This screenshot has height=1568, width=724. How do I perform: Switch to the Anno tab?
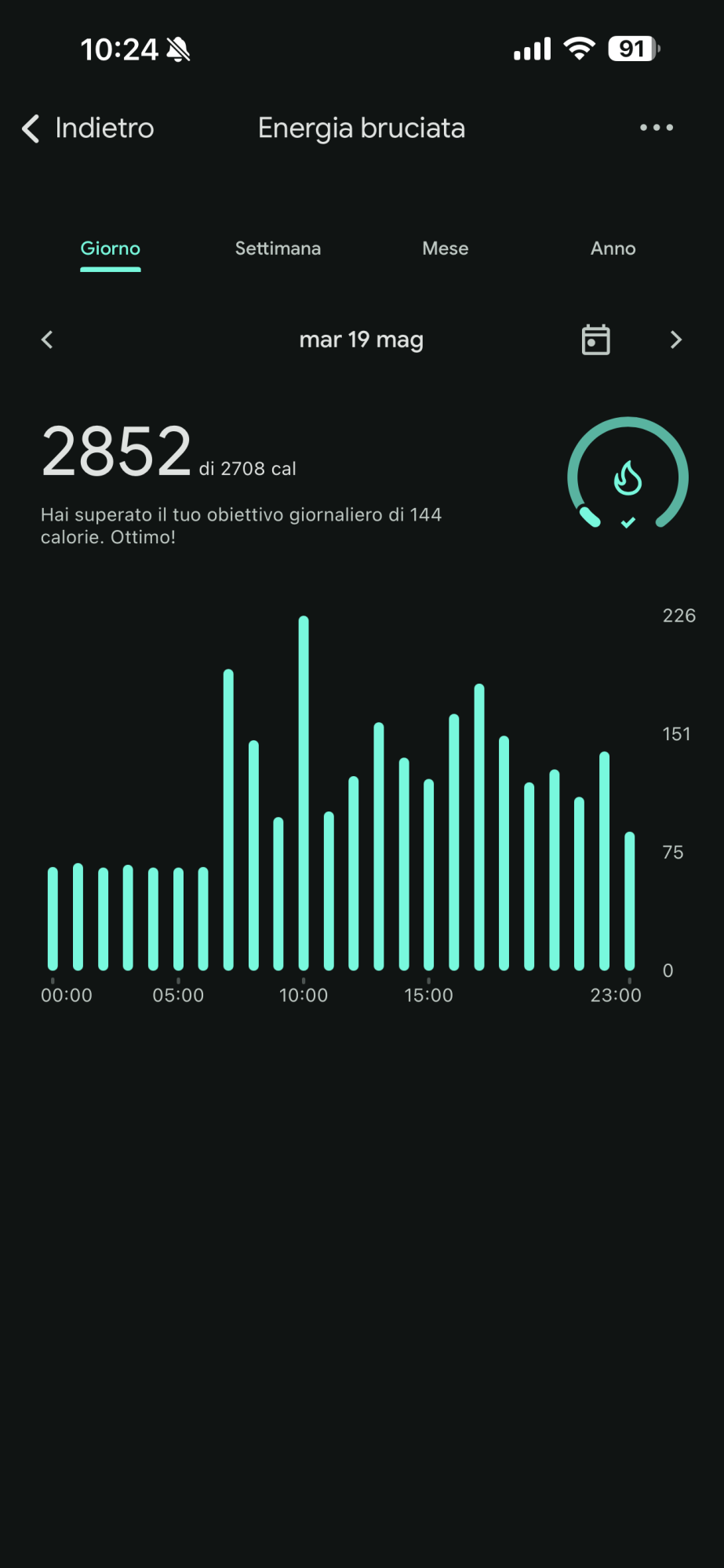coord(613,249)
